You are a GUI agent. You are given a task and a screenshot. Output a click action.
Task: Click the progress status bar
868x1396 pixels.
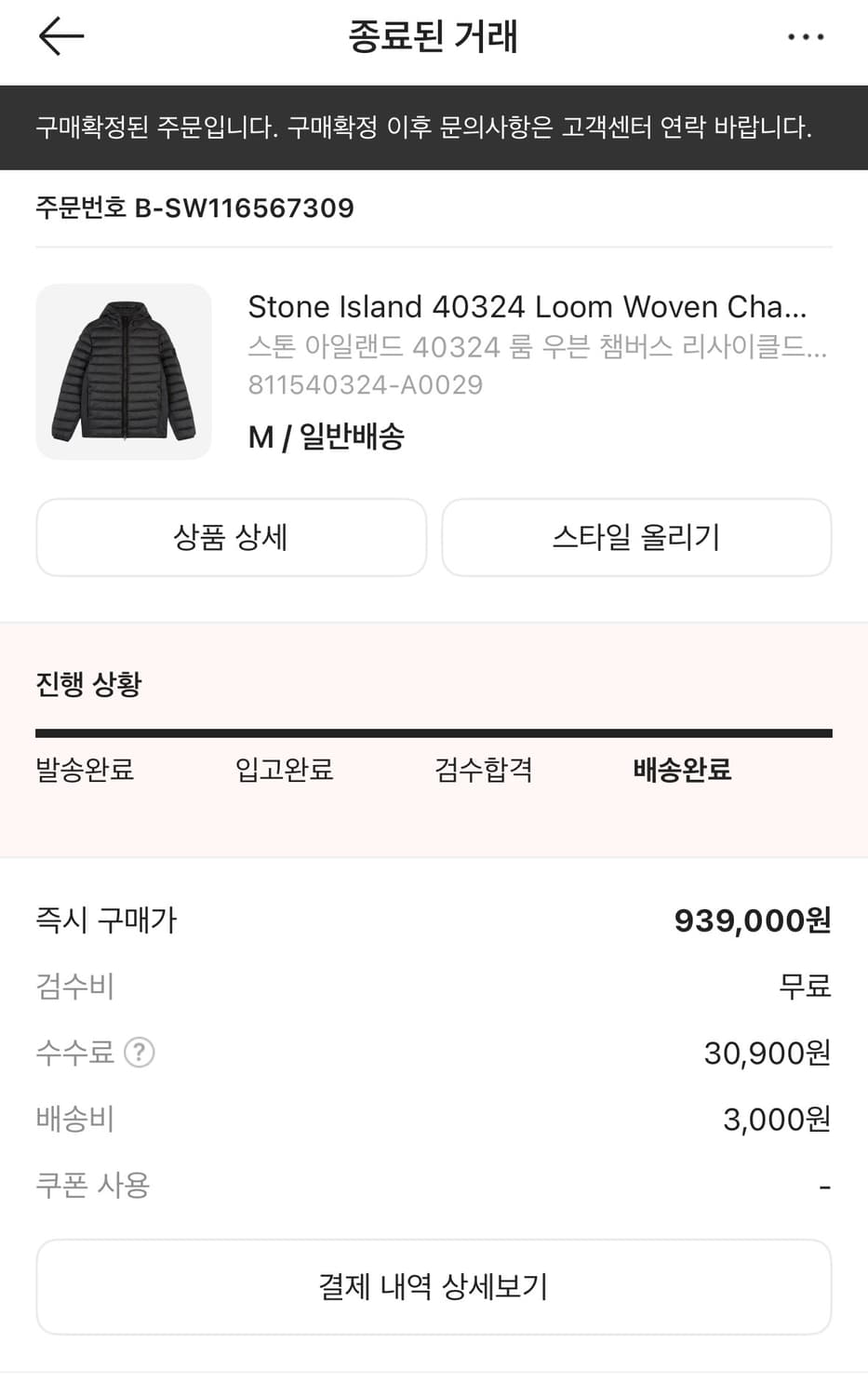point(434,732)
